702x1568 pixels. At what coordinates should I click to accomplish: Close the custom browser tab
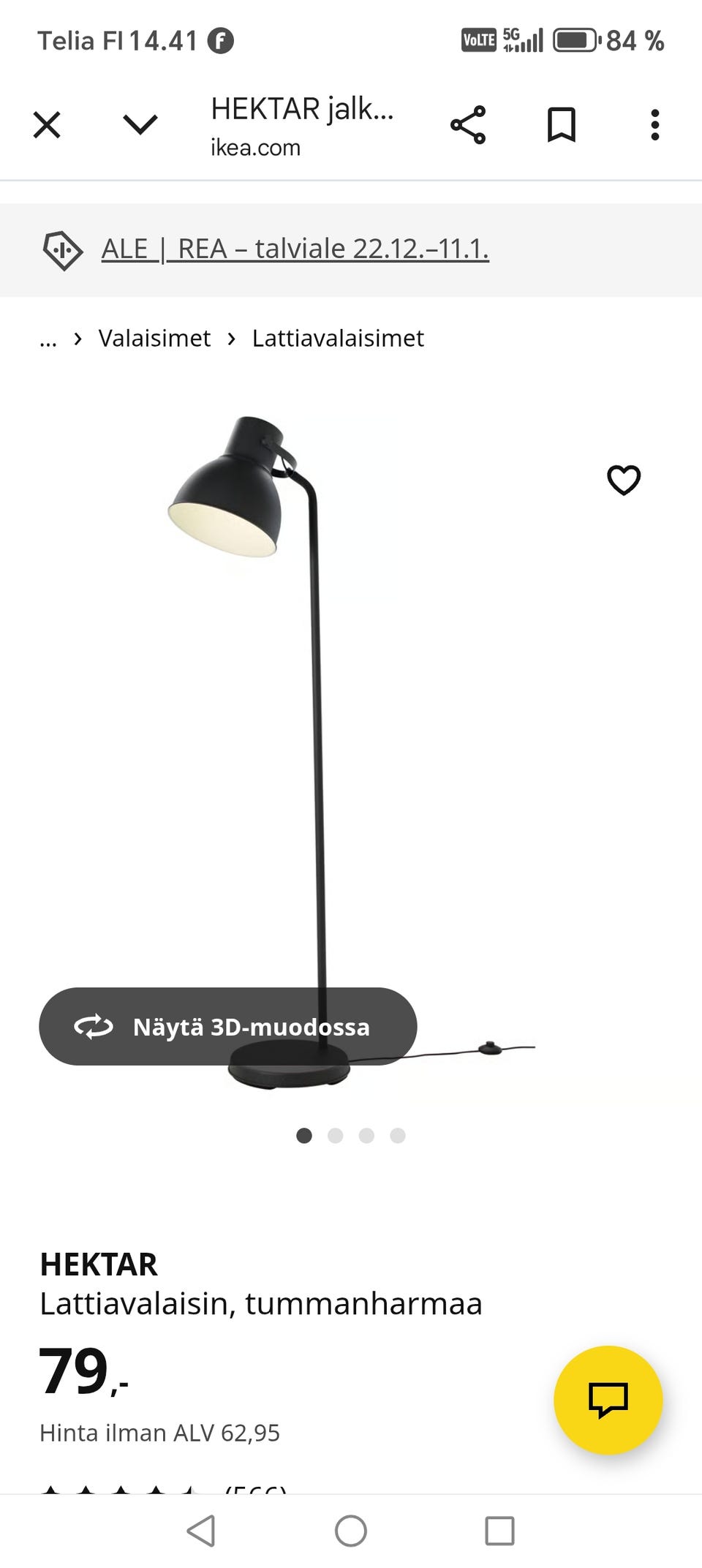pyautogui.click(x=47, y=125)
